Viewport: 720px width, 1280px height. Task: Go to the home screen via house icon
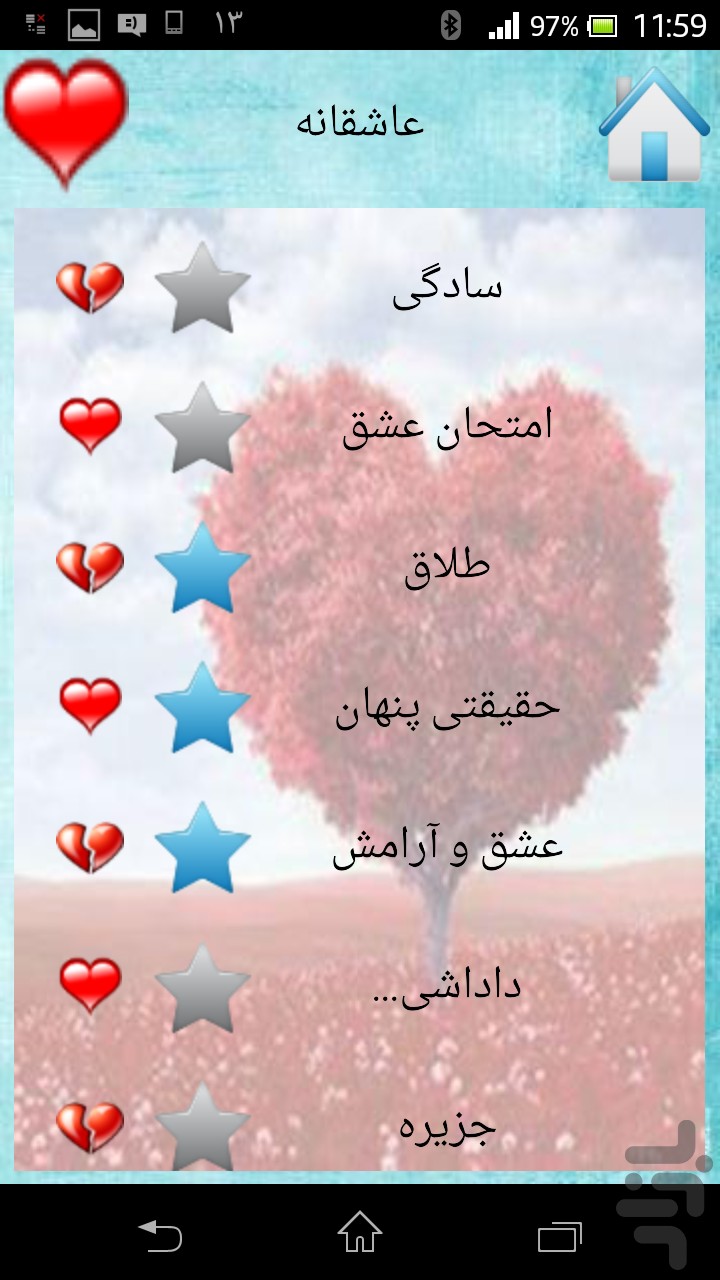[x=653, y=124]
